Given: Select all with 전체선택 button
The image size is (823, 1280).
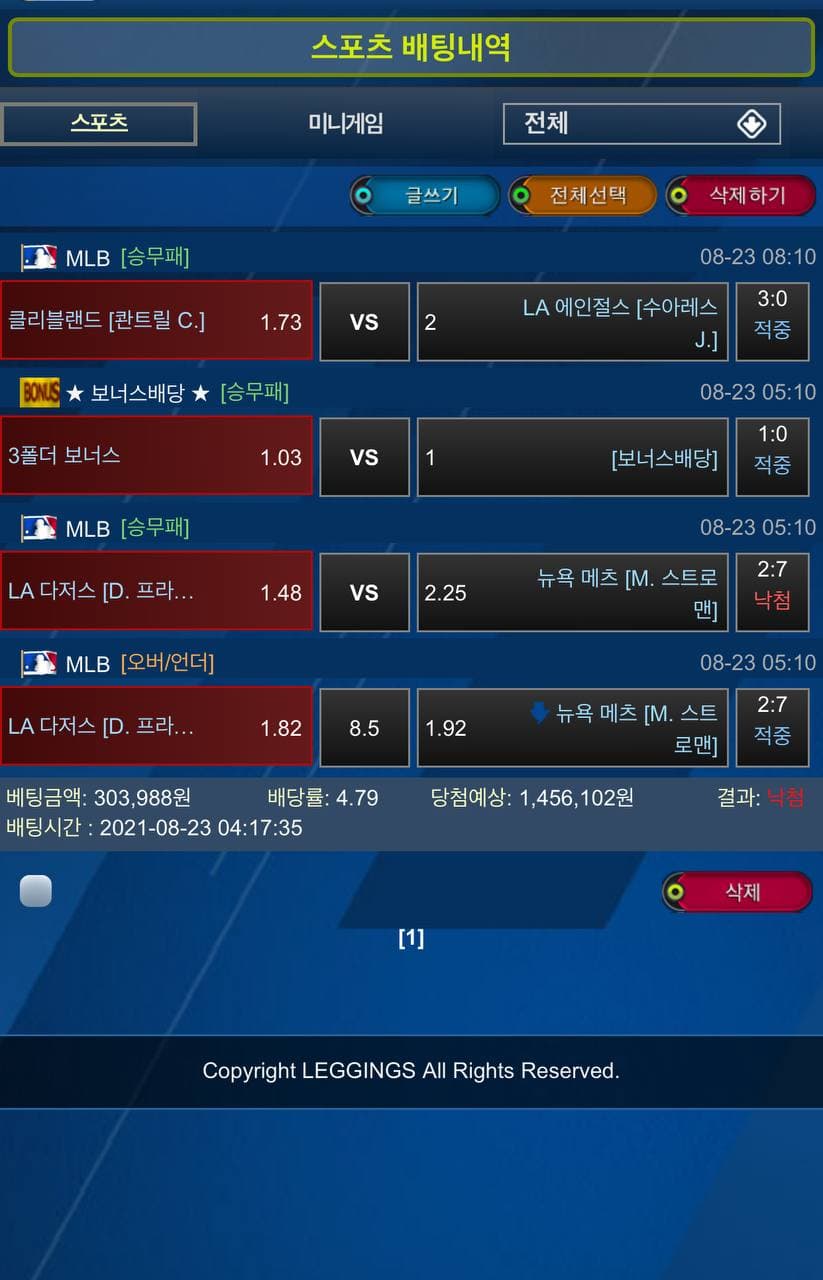Looking at the screenshot, I should 583,195.
